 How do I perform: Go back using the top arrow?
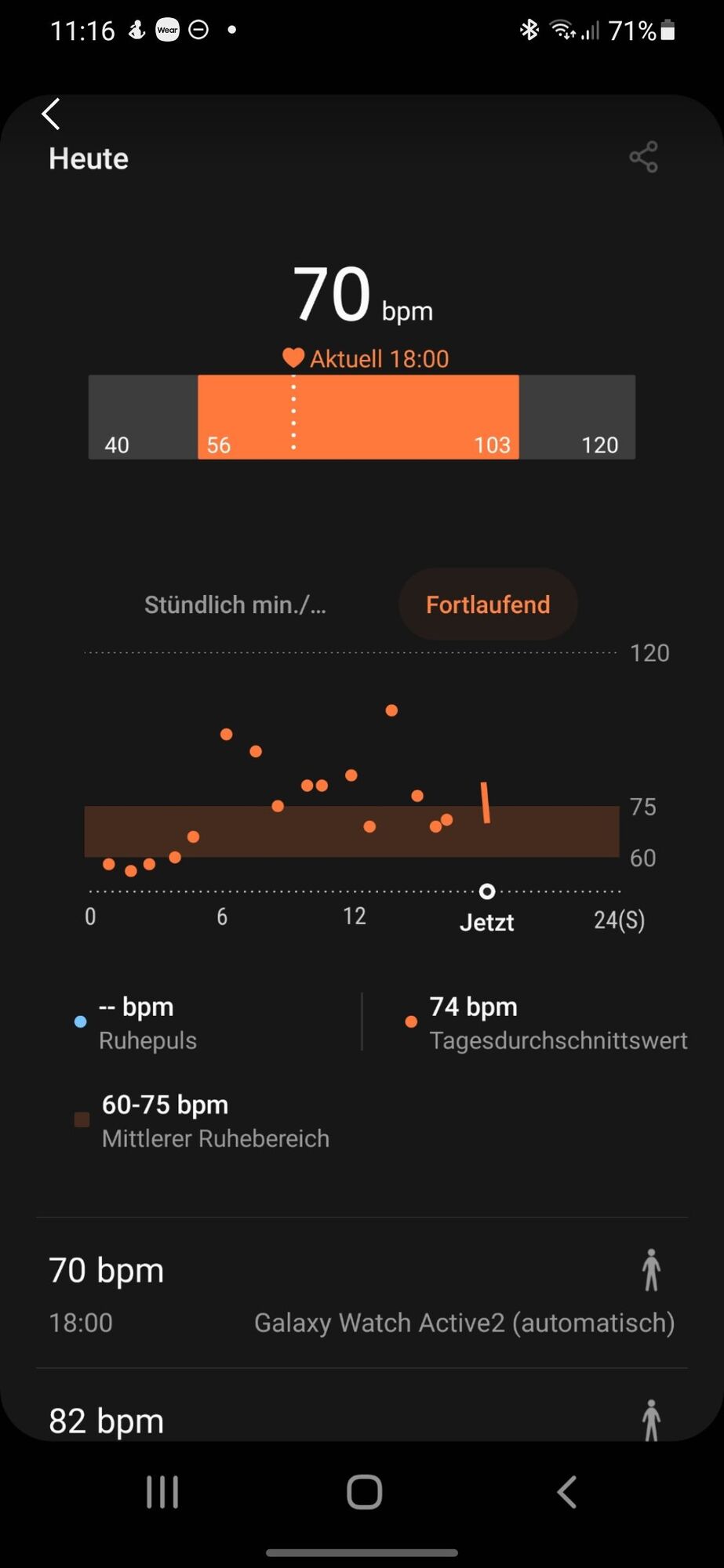point(51,114)
